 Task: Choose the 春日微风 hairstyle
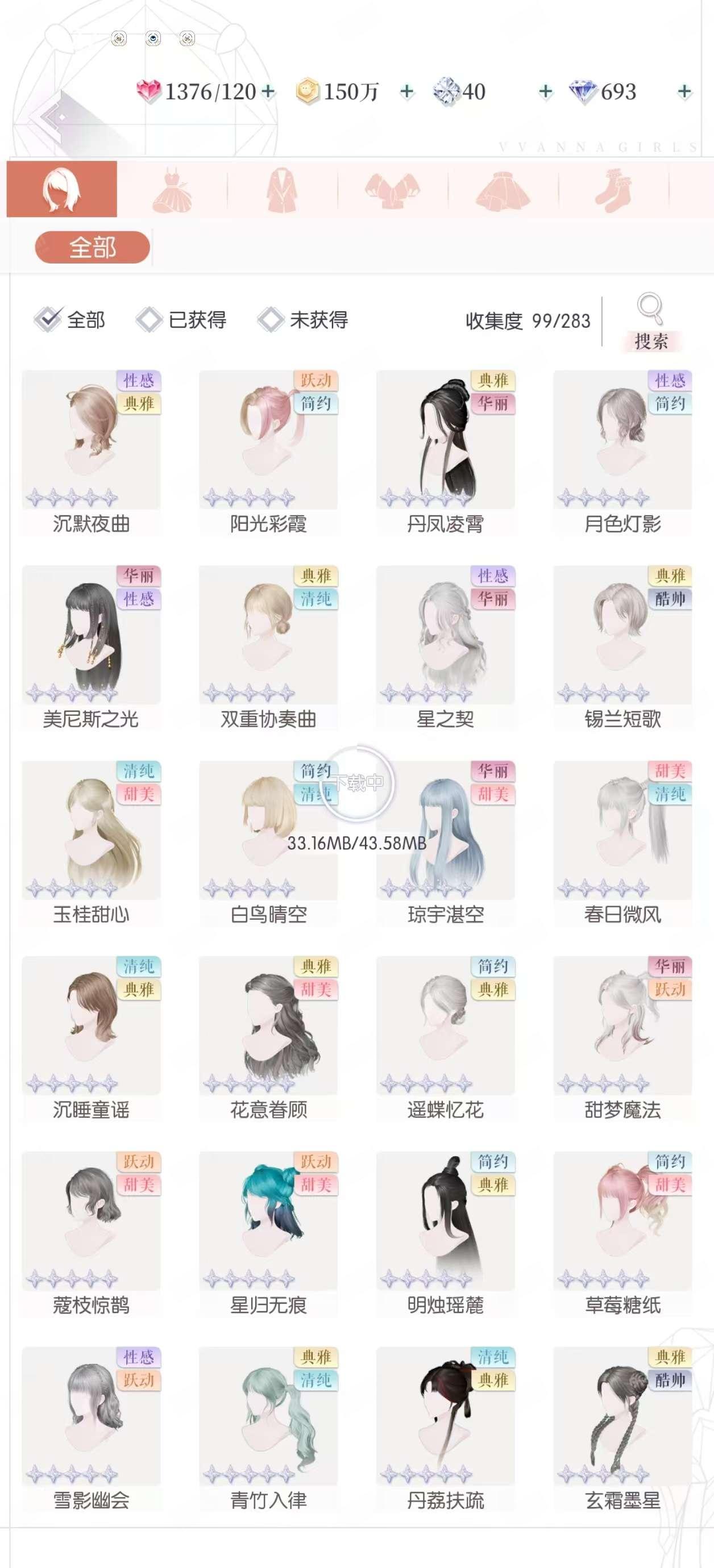coord(622,843)
